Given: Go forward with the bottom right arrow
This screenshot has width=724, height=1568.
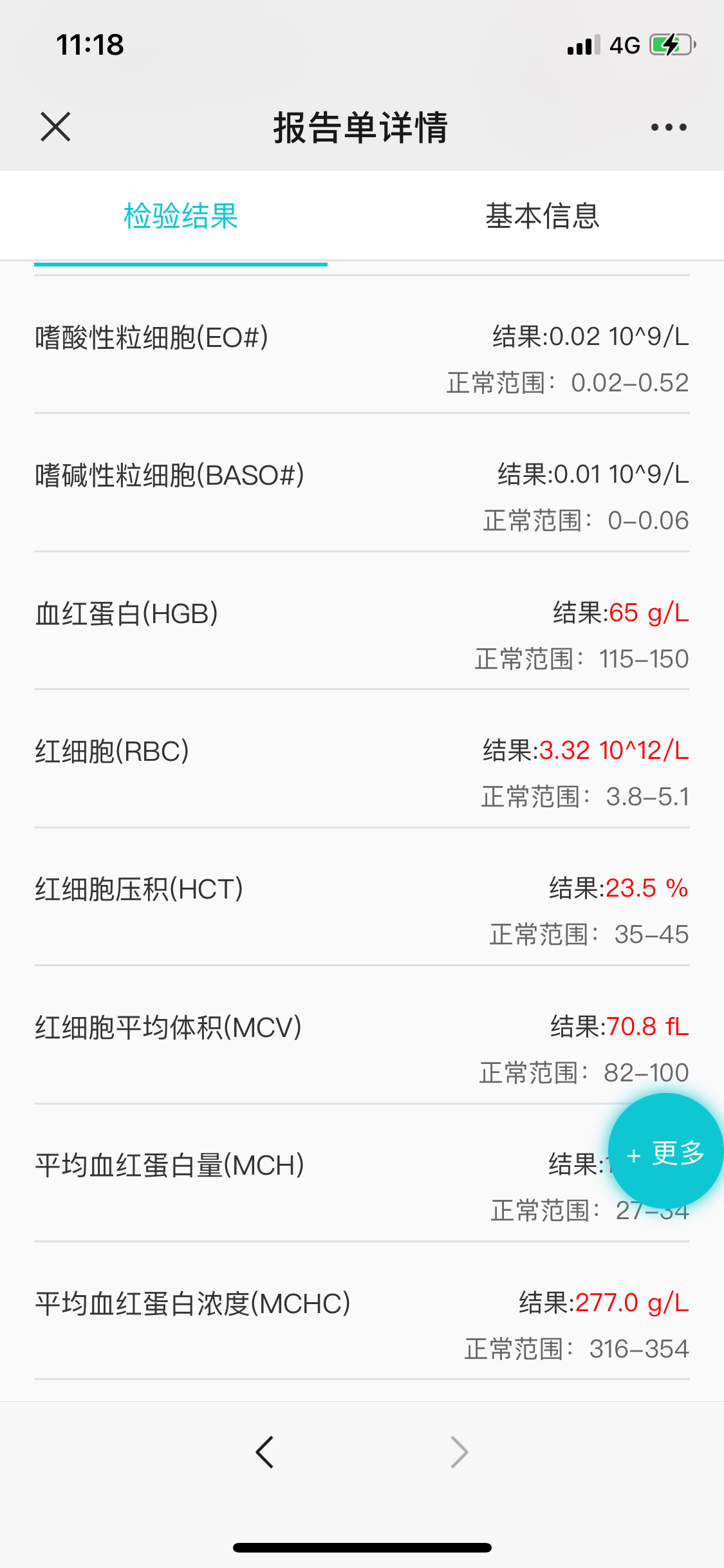Looking at the screenshot, I should (x=459, y=1452).
